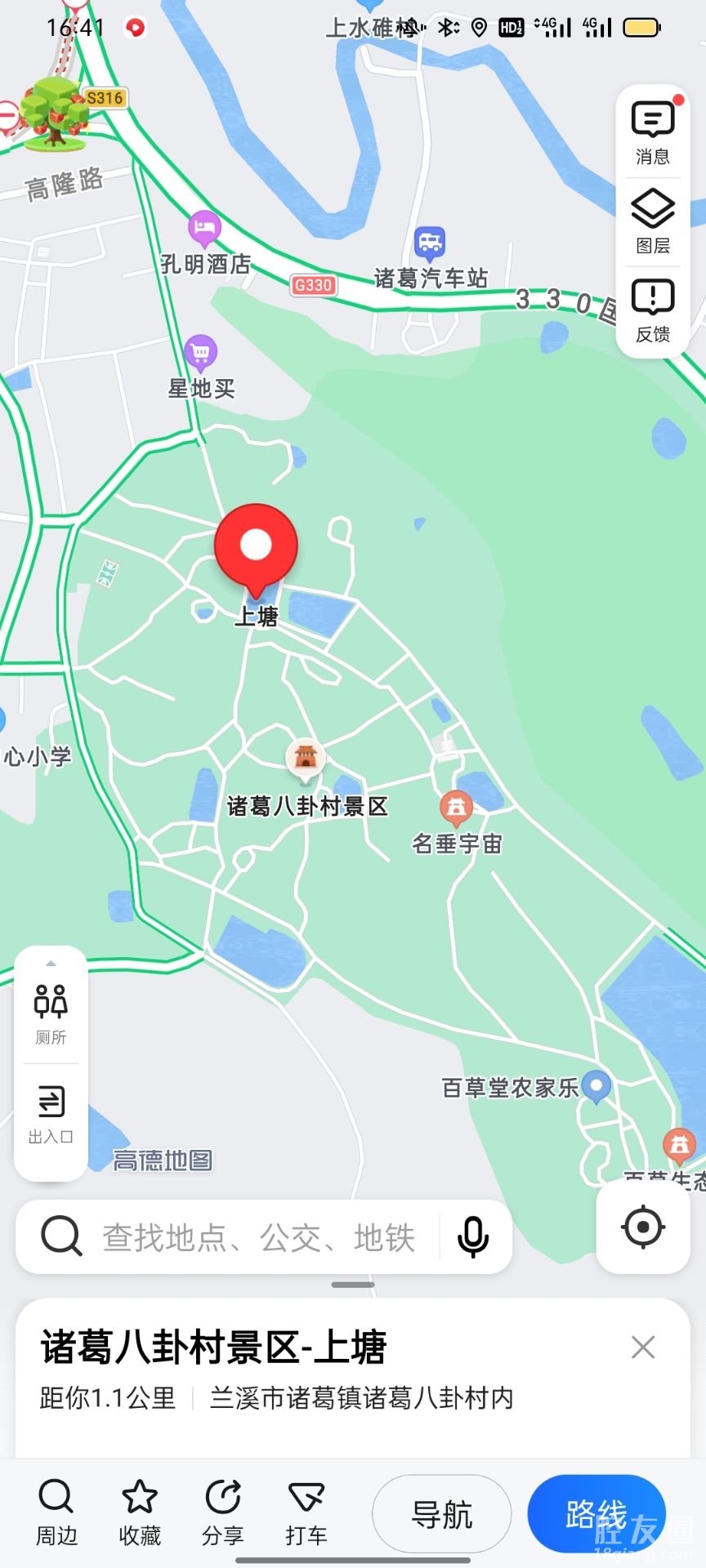Start voice search with the microphone
The height and width of the screenshot is (1568, 706).
pos(473,1236)
